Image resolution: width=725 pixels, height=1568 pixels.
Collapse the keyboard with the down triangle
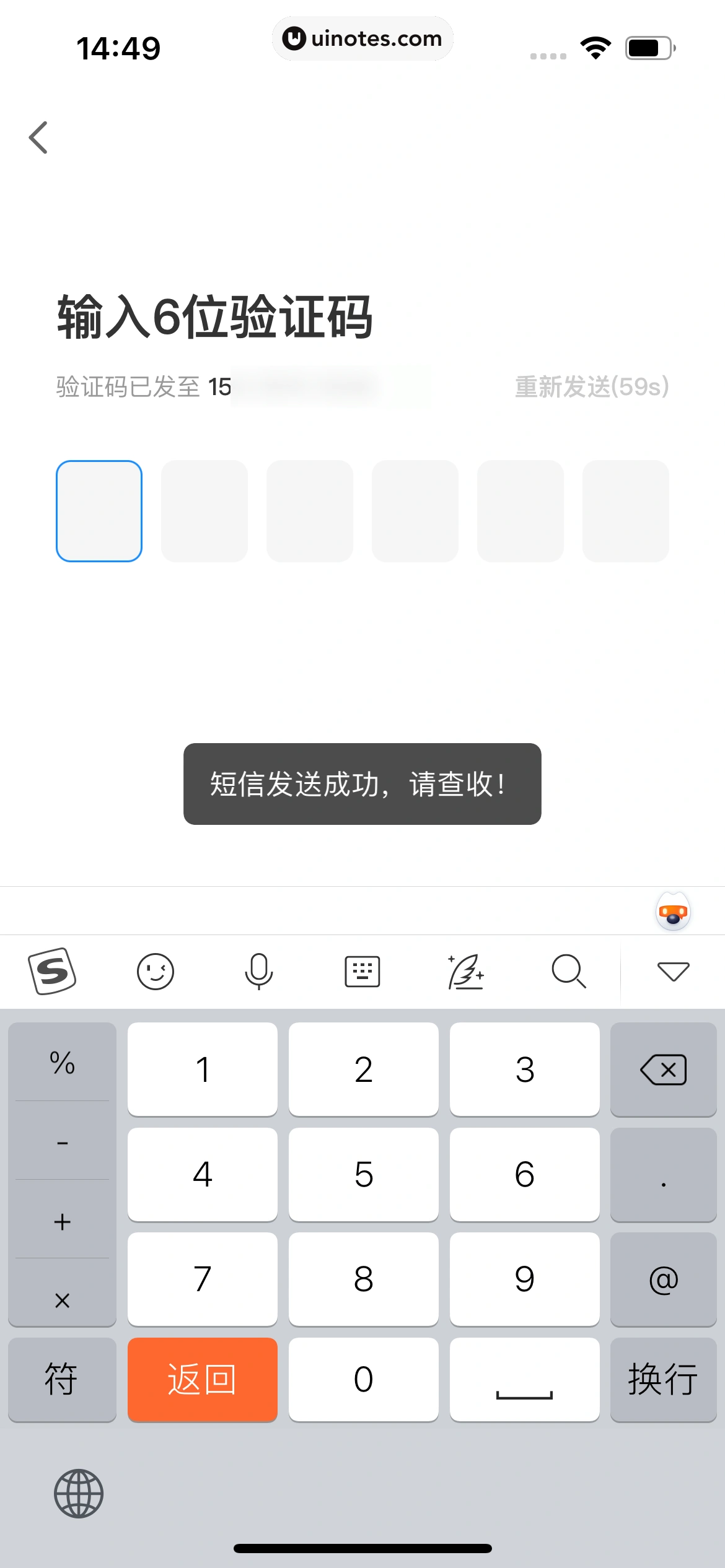click(x=673, y=971)
